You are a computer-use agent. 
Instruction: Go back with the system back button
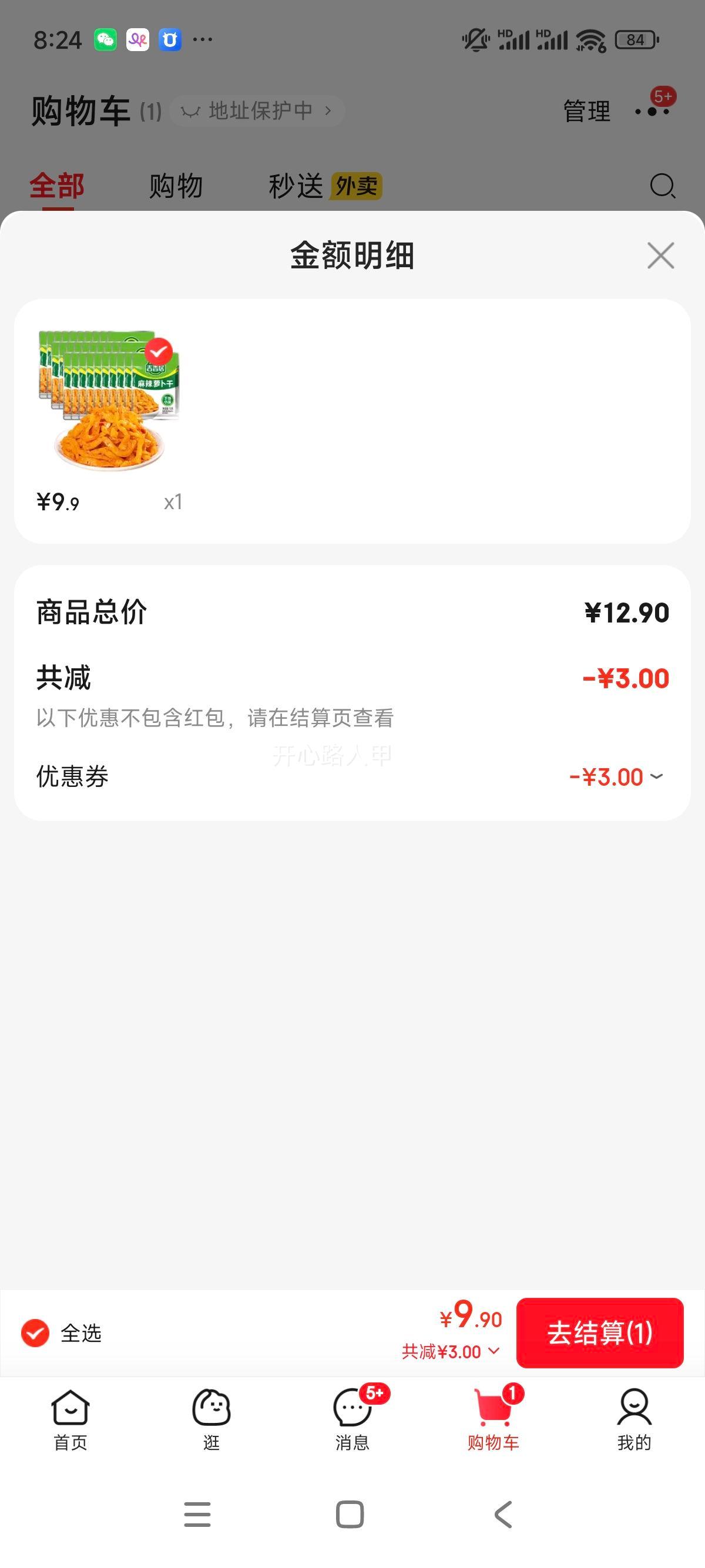tap(503, 1515)
